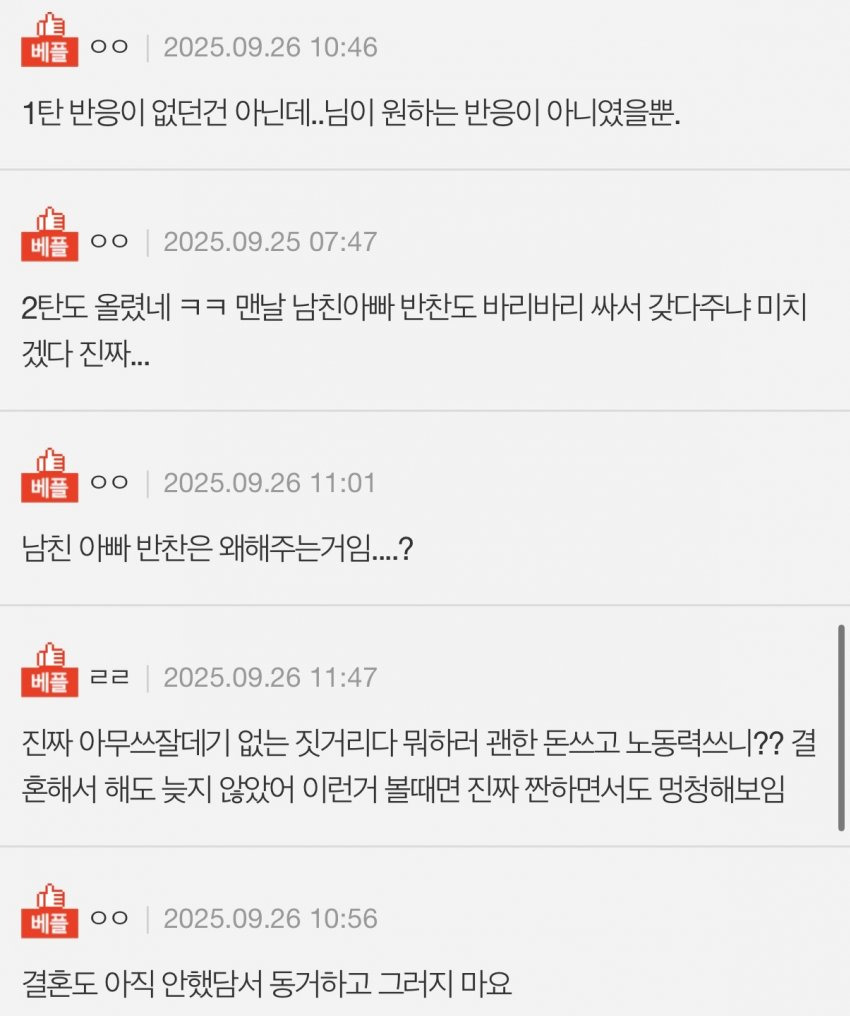Click the username ㄹㄹ
850x1016 pixels.
112,677
